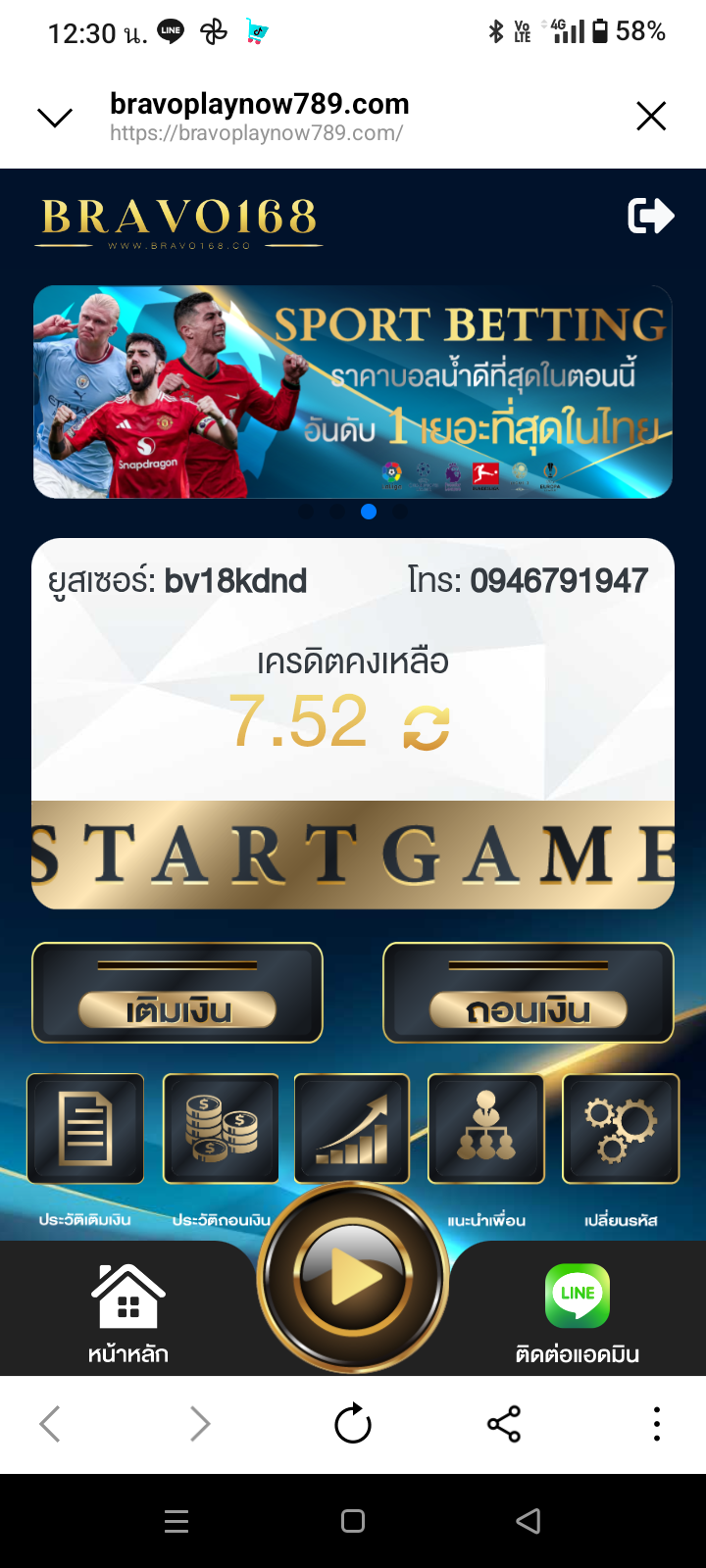Tap the system back button
Screen dimensions: 706x1568
click(x=529, y=1521)
